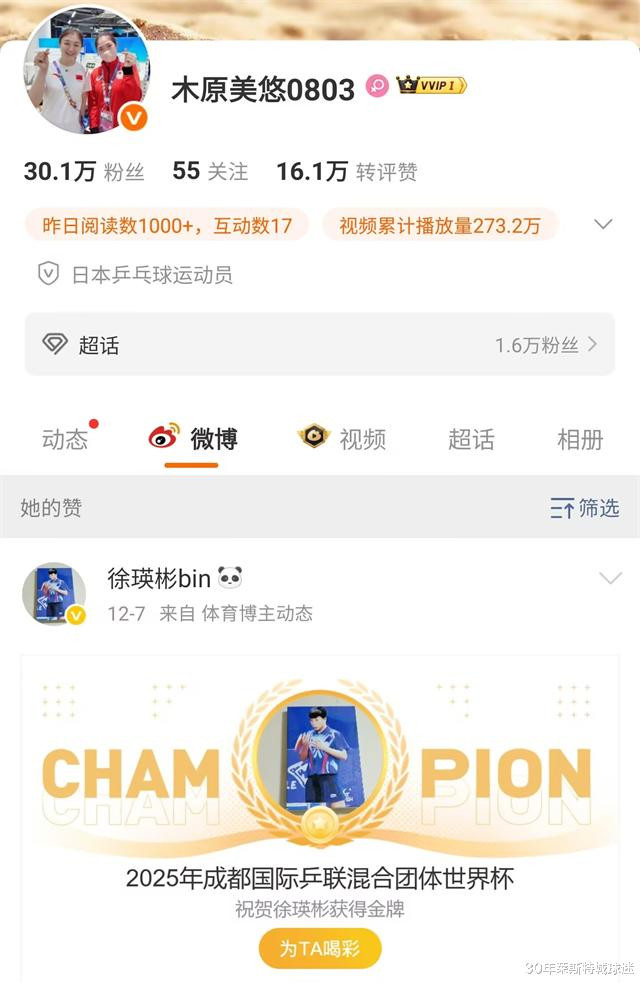Go to the 超话 tab
The width and height of the screenshot is (640, 983).
470,439
